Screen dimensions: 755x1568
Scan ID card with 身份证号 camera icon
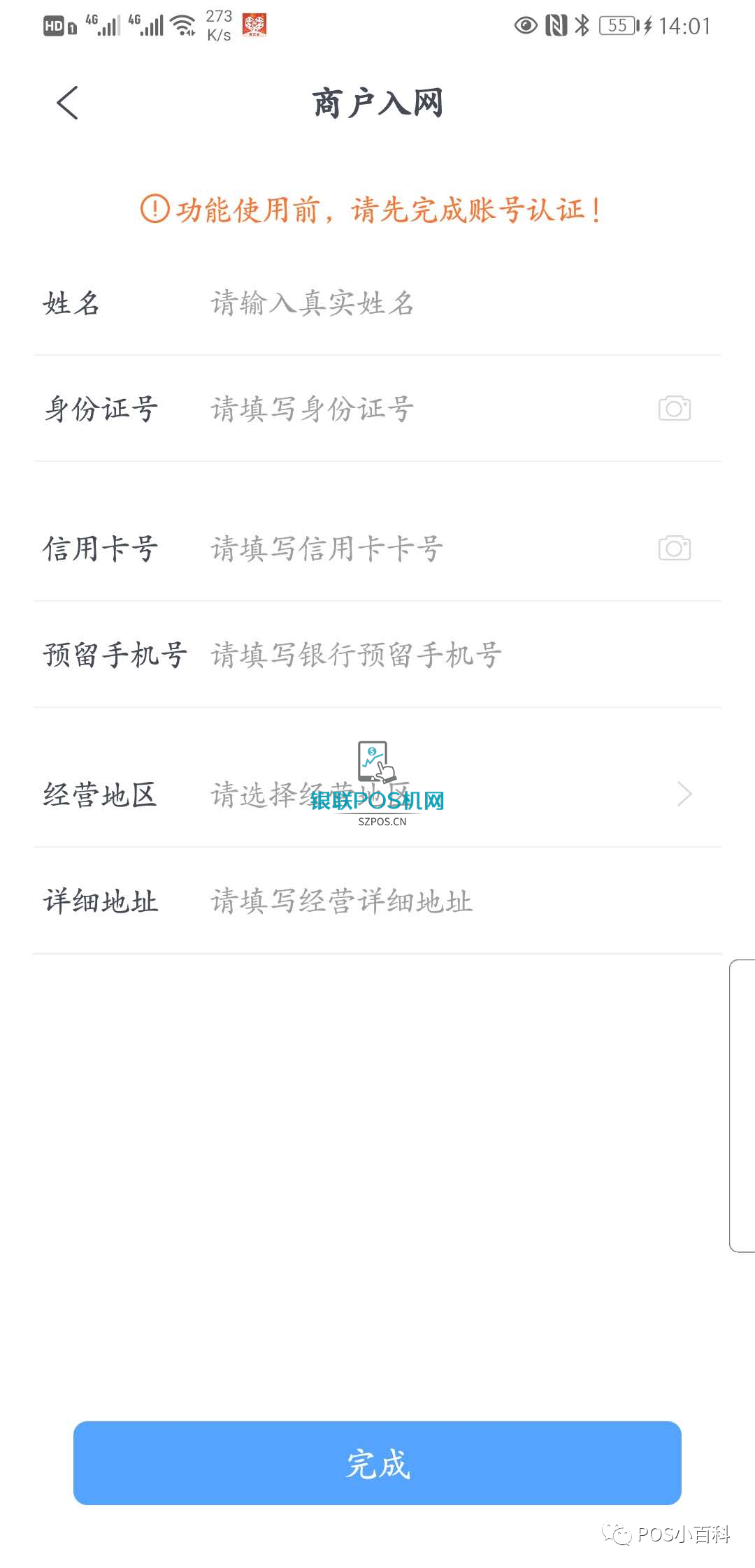click(x=675, y=408)
